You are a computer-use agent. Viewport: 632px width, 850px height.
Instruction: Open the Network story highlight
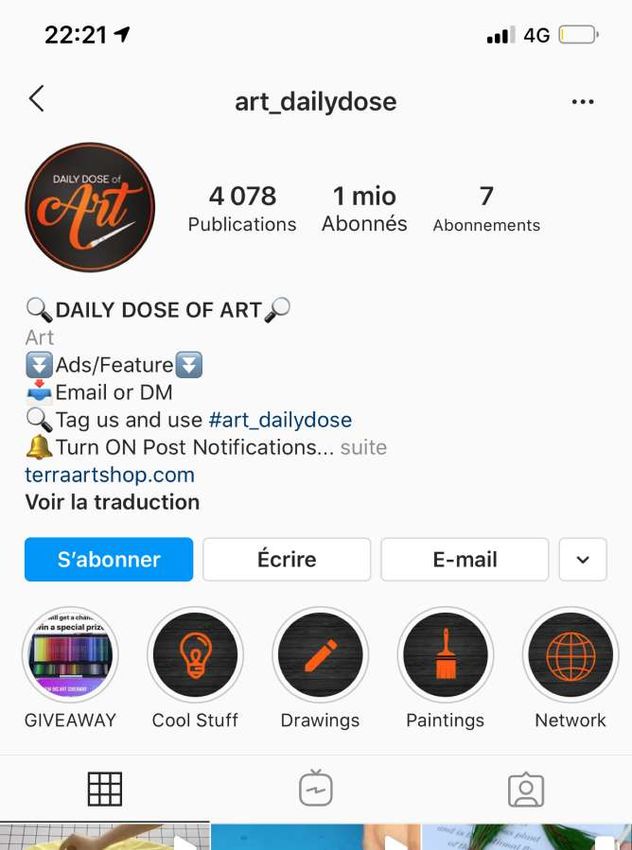(570, 656)
